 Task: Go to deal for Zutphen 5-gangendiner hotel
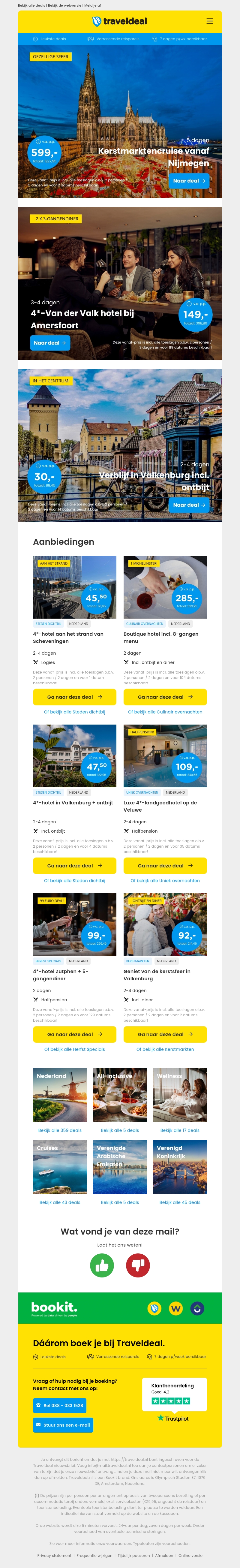point(74,1034)
